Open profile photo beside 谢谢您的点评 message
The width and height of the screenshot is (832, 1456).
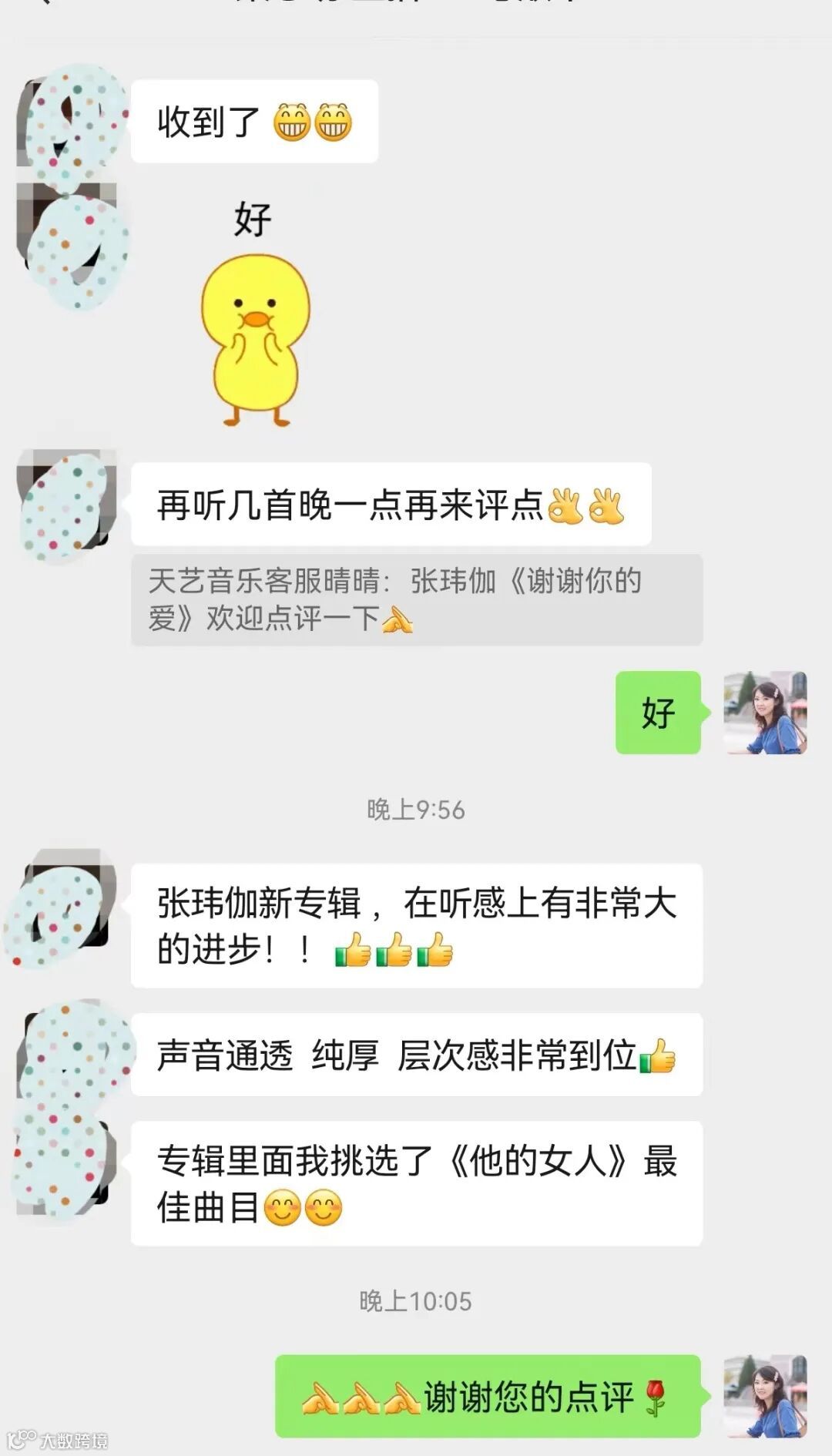764,1396
